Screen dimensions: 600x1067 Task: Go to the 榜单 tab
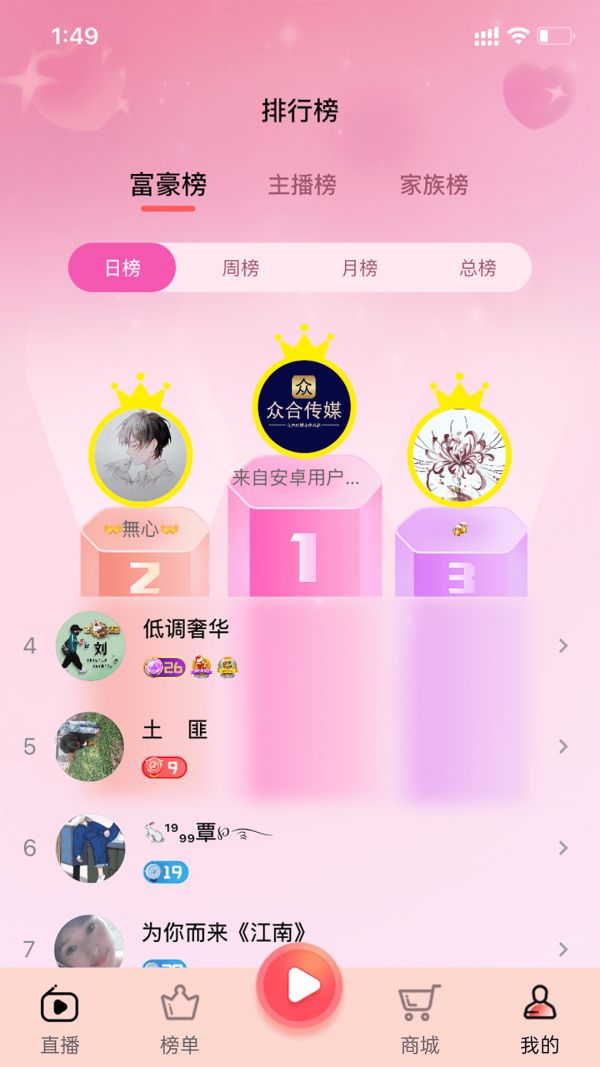pos(180,1020)
